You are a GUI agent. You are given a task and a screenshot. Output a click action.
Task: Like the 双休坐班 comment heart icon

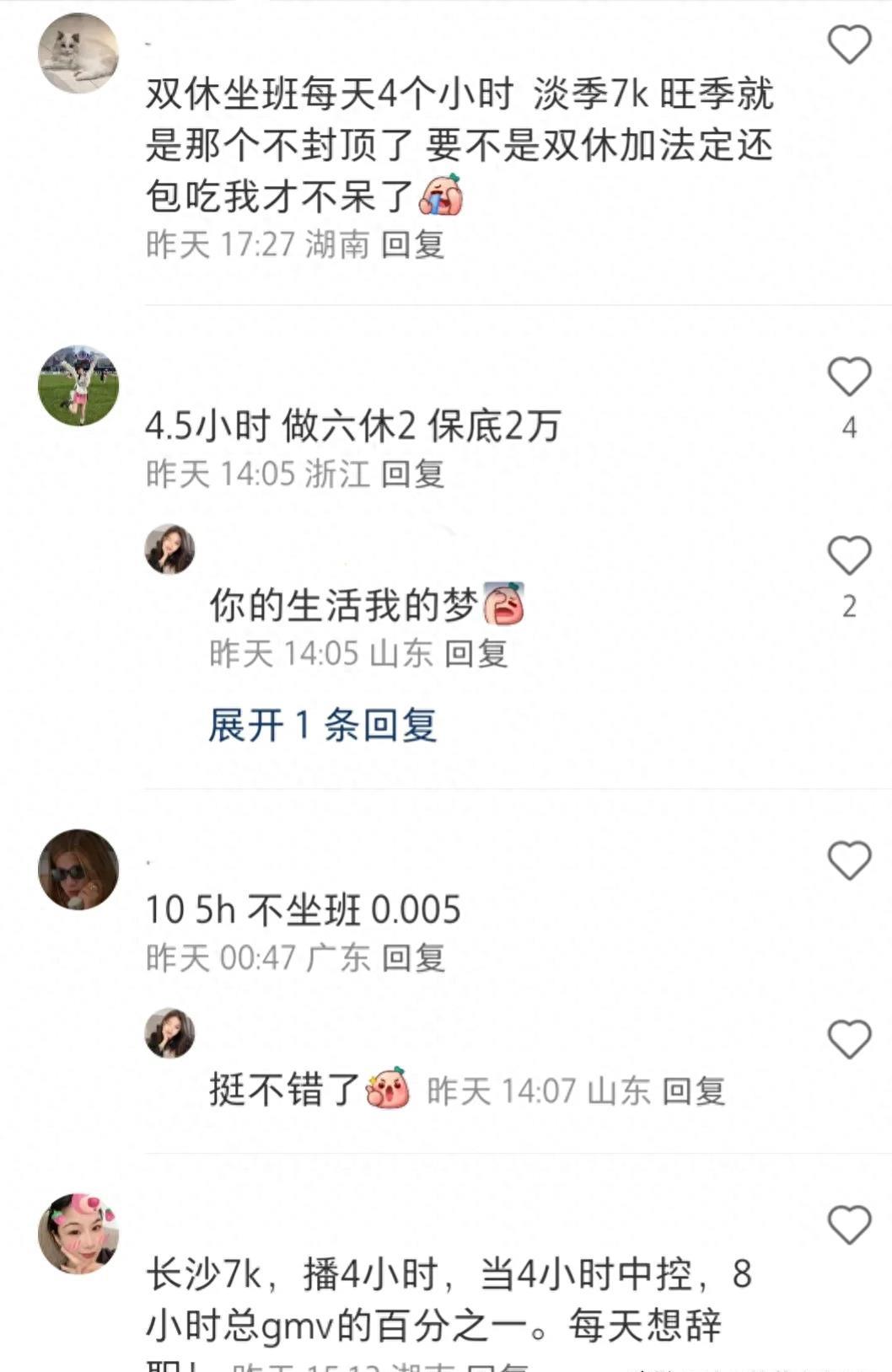click(x=847, y=46)
